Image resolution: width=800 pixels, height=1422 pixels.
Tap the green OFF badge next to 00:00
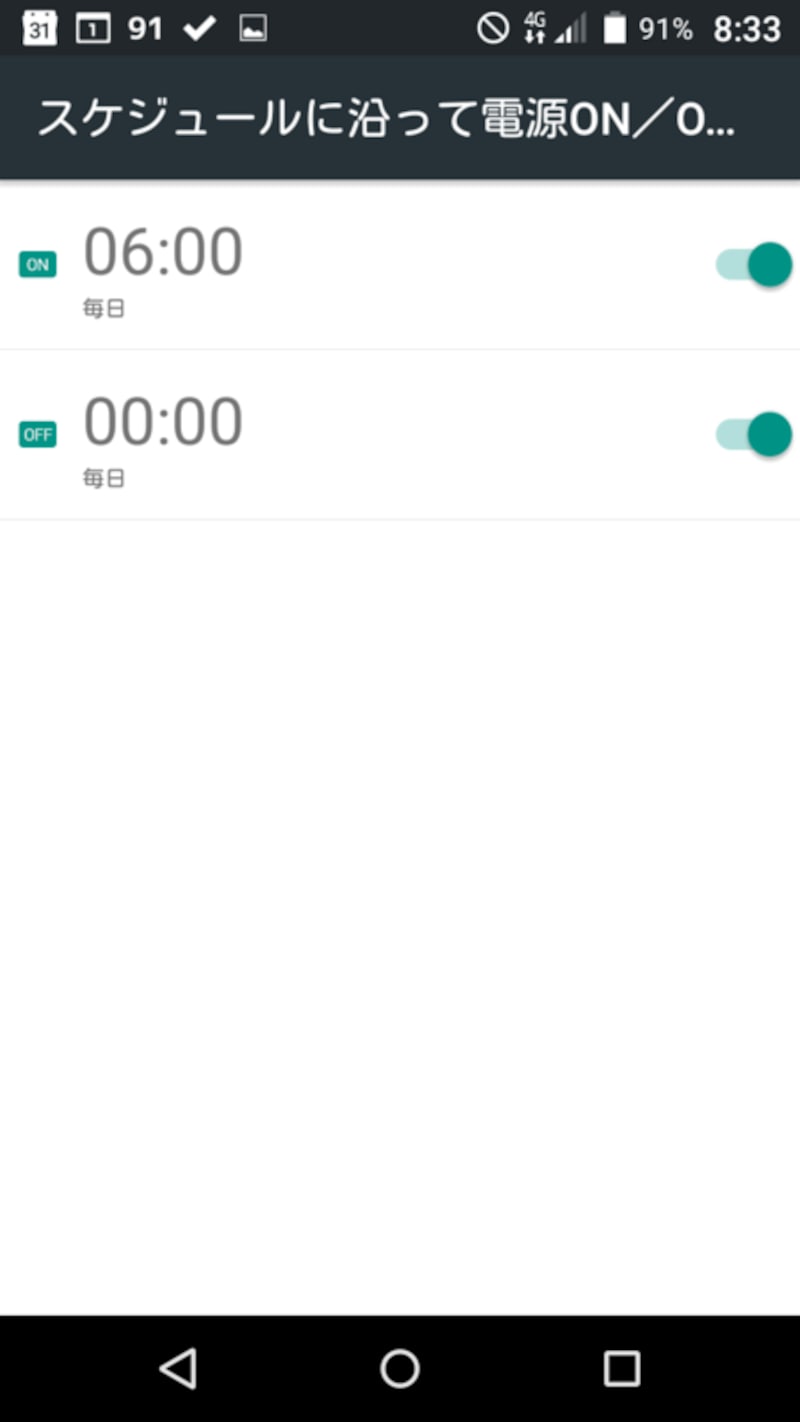pos(37,434)
